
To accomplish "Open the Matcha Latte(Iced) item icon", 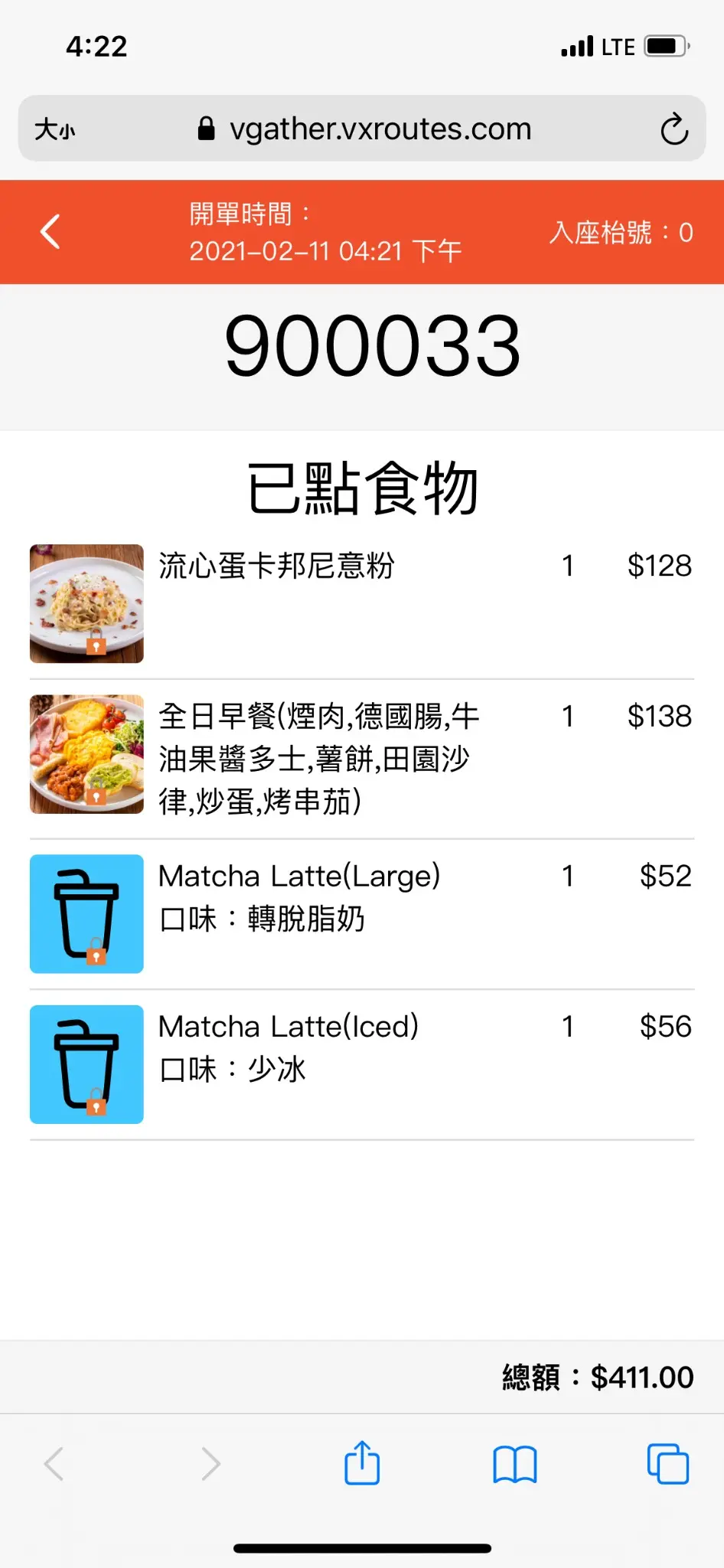I will click(86, 1064).
